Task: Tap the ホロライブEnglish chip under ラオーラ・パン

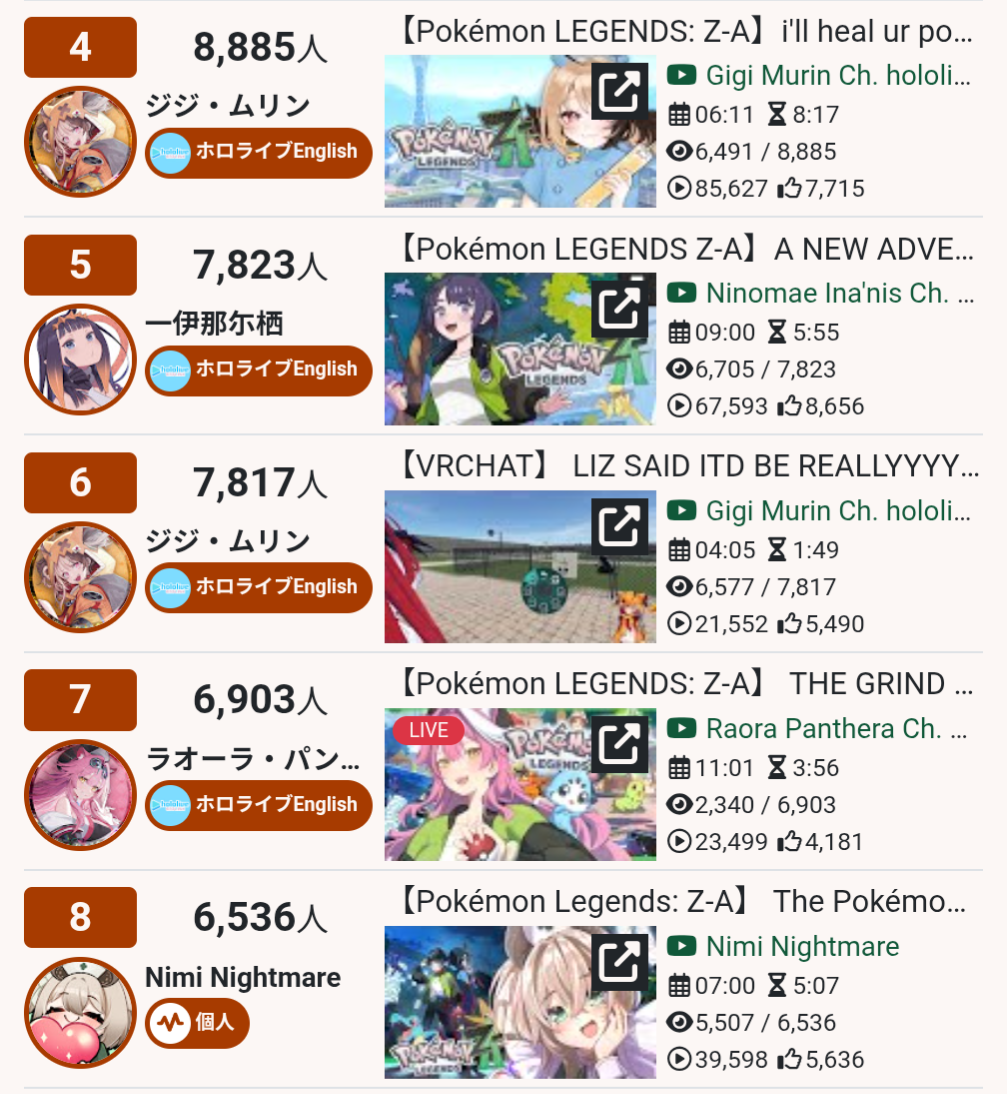Action: click(258, 805)
